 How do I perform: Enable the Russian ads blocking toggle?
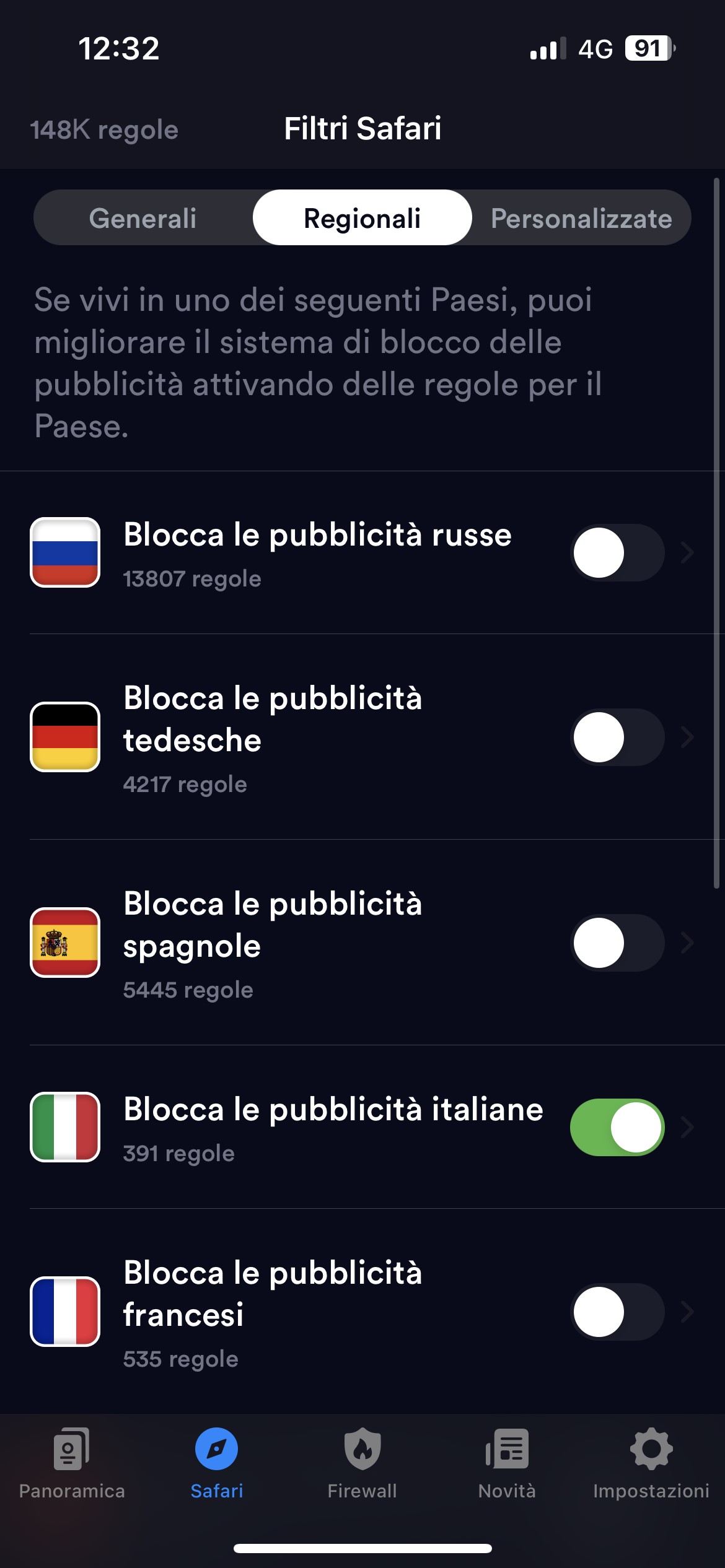coord(617,552)
